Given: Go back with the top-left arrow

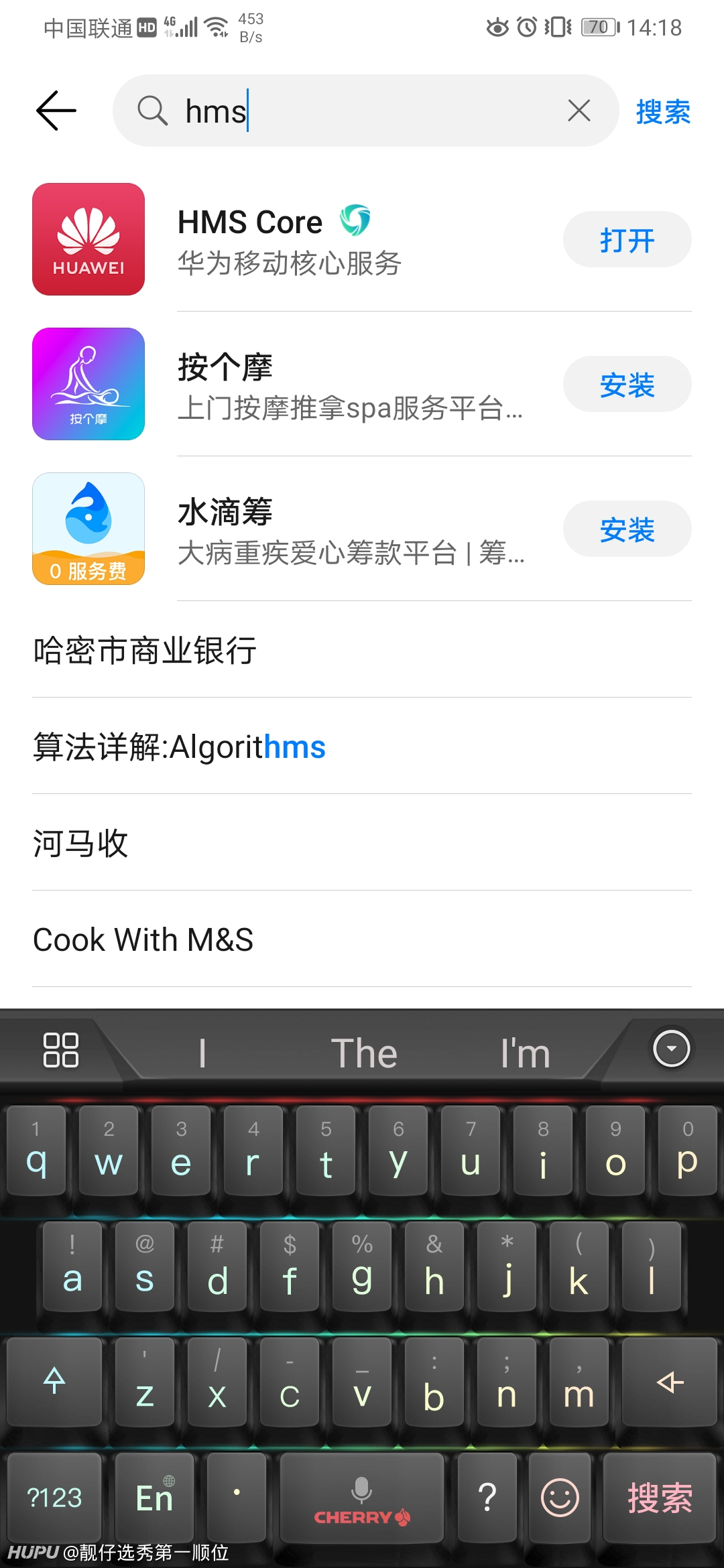Looking at the screenshot, I should point(56,111).
